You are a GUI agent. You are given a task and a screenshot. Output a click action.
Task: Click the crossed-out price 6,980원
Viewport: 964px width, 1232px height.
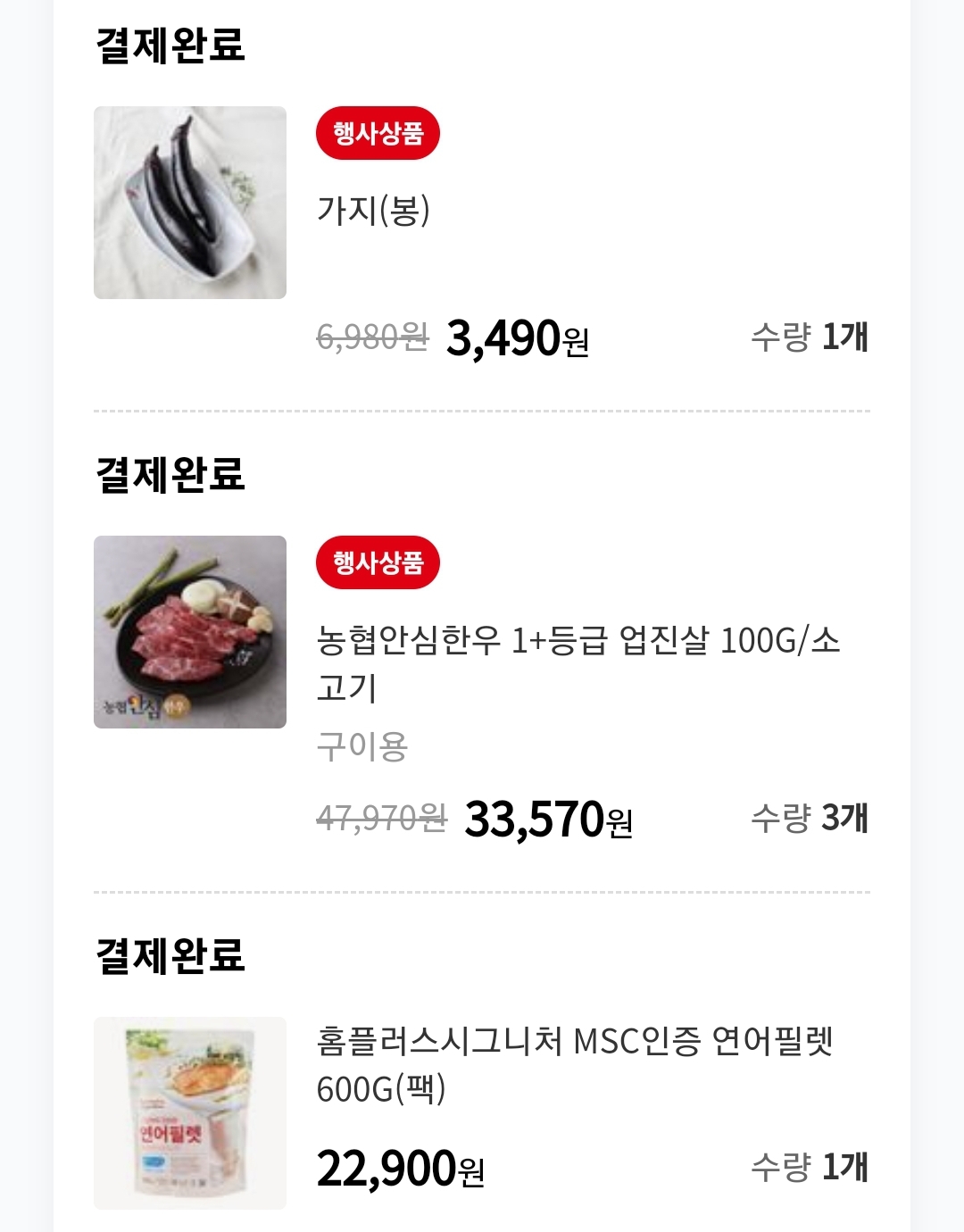[x=371, y=339]
